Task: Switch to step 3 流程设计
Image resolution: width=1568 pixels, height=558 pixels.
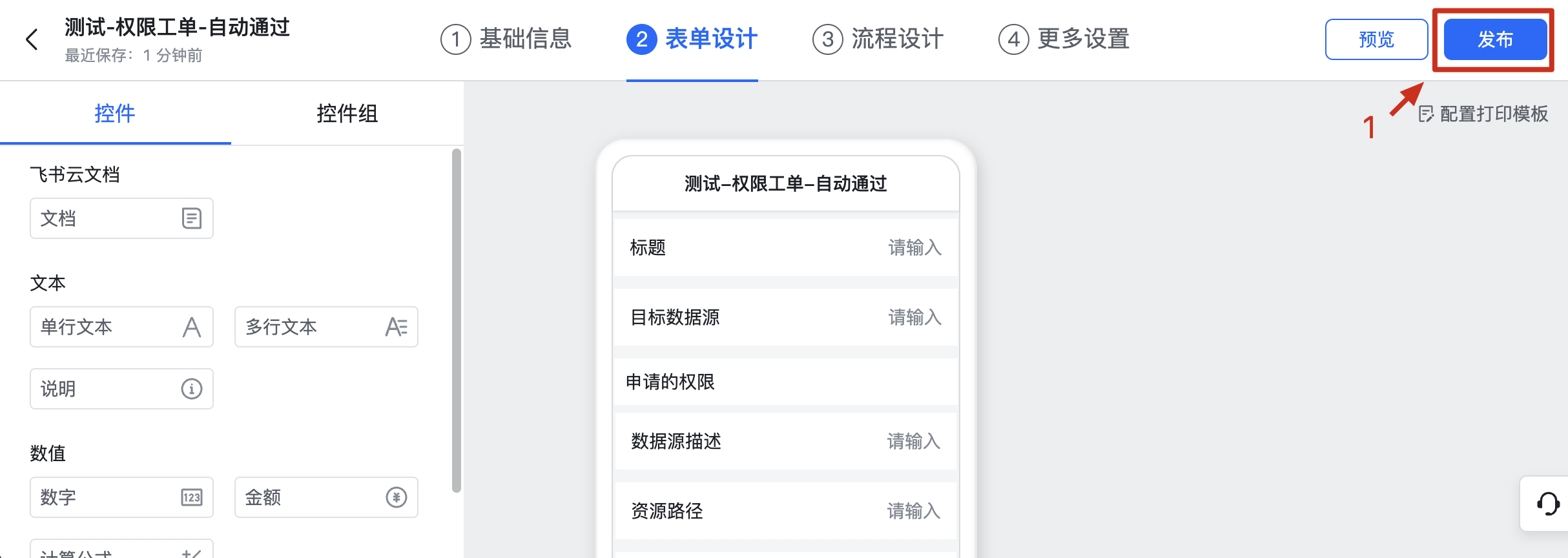Action: point(878,39)
